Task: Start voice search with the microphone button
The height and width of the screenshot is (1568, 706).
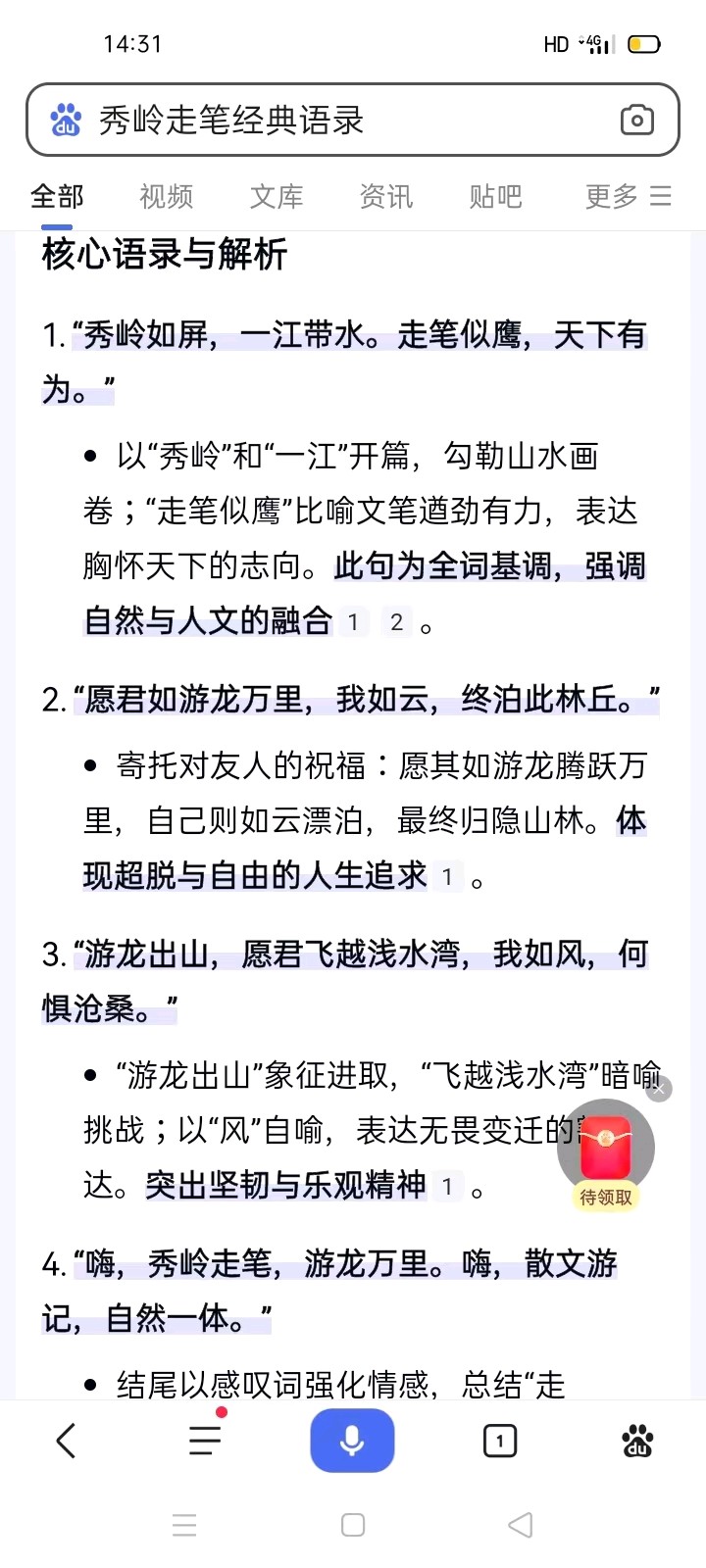Action: click(x=352, y=1441)
